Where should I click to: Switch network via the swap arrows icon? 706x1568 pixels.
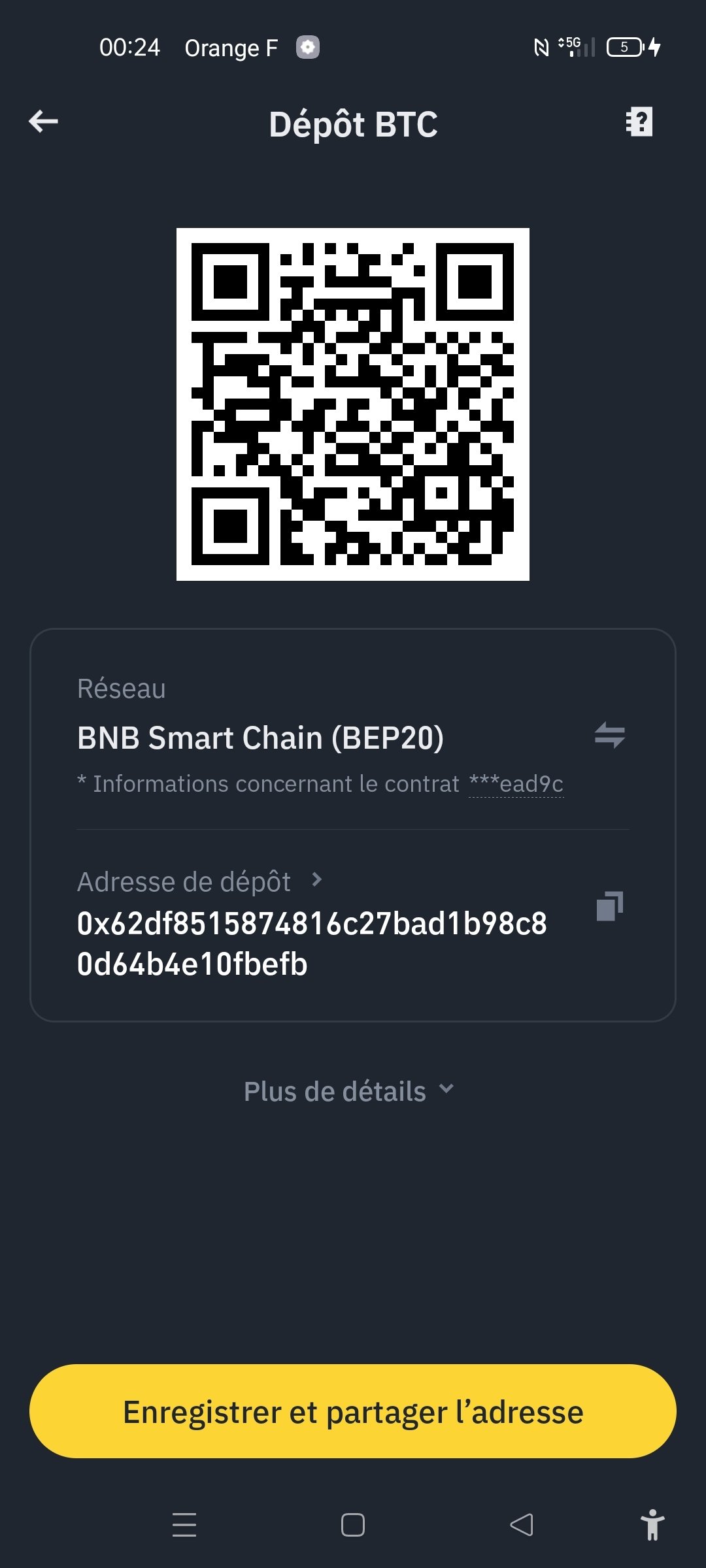pyautogui.click(x=610, y=735)
